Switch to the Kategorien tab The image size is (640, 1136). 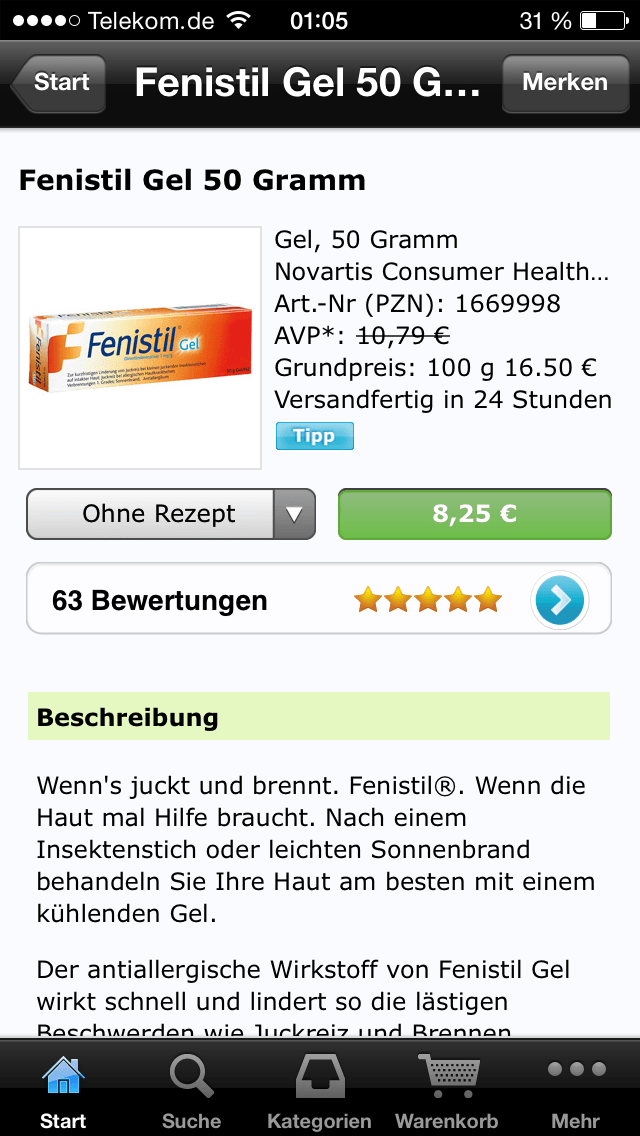click(320, 1089)
